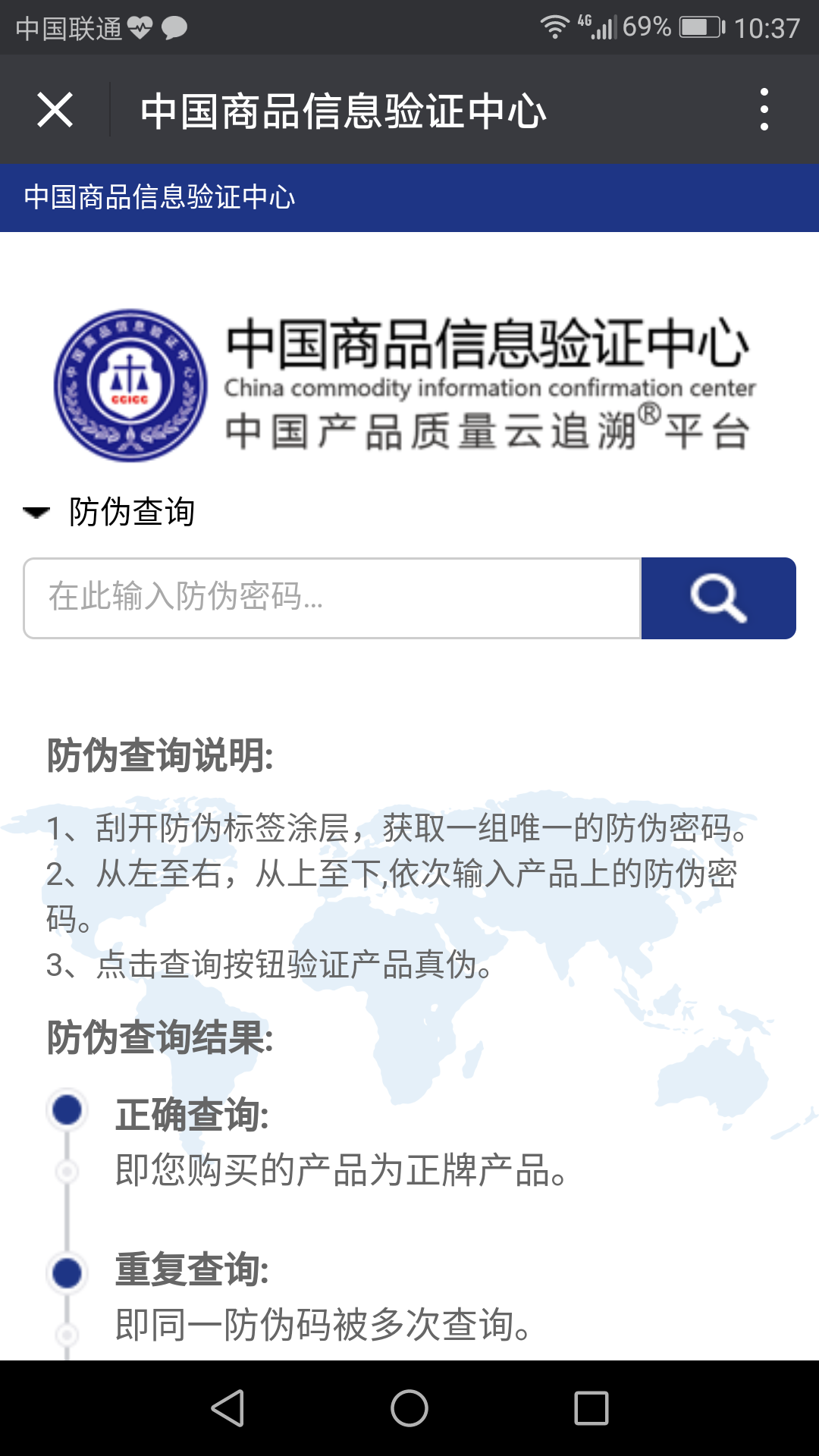Collapse the 防伪查询 section arrow
The height and width of the screenshot is (1456, 819).
click(x=36, y=513)
